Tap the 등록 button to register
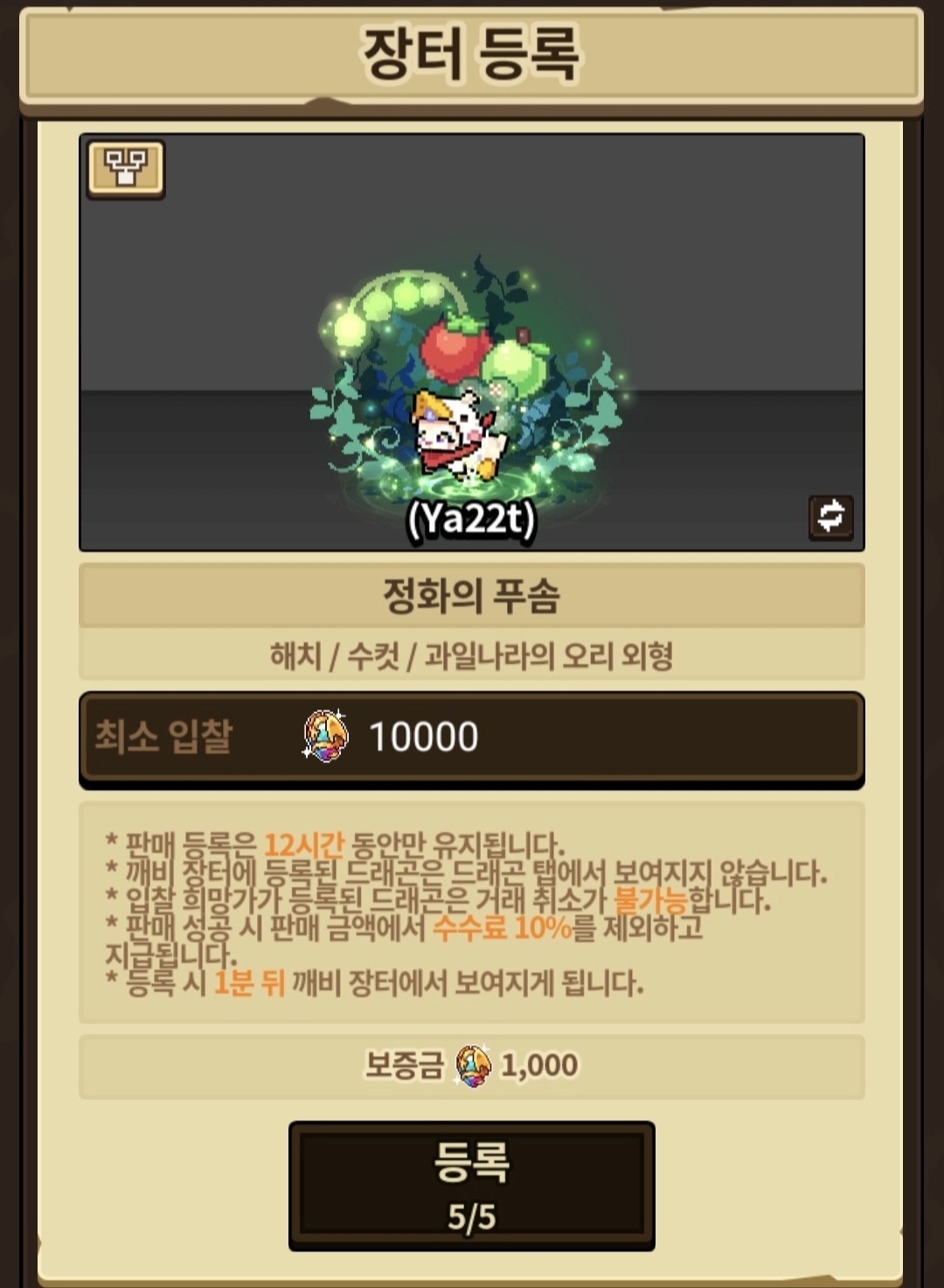944x1288 pixels. click(x=472, y=1185)
